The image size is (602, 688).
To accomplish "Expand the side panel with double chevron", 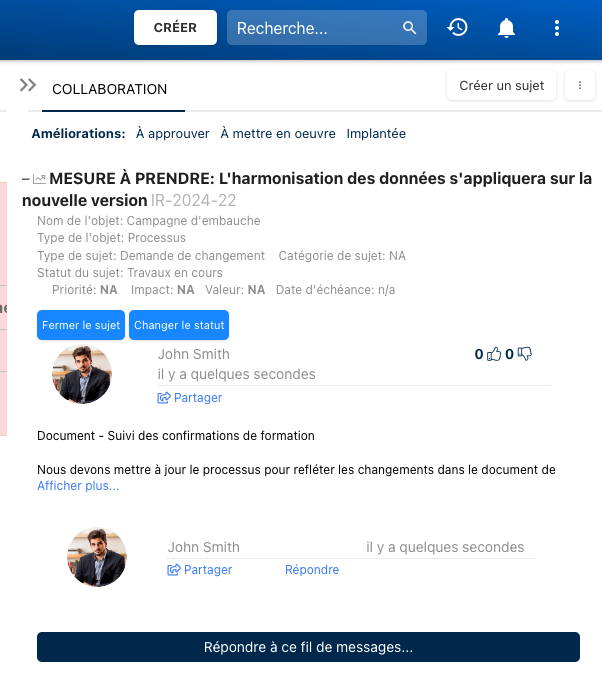I will pos(28,86).
